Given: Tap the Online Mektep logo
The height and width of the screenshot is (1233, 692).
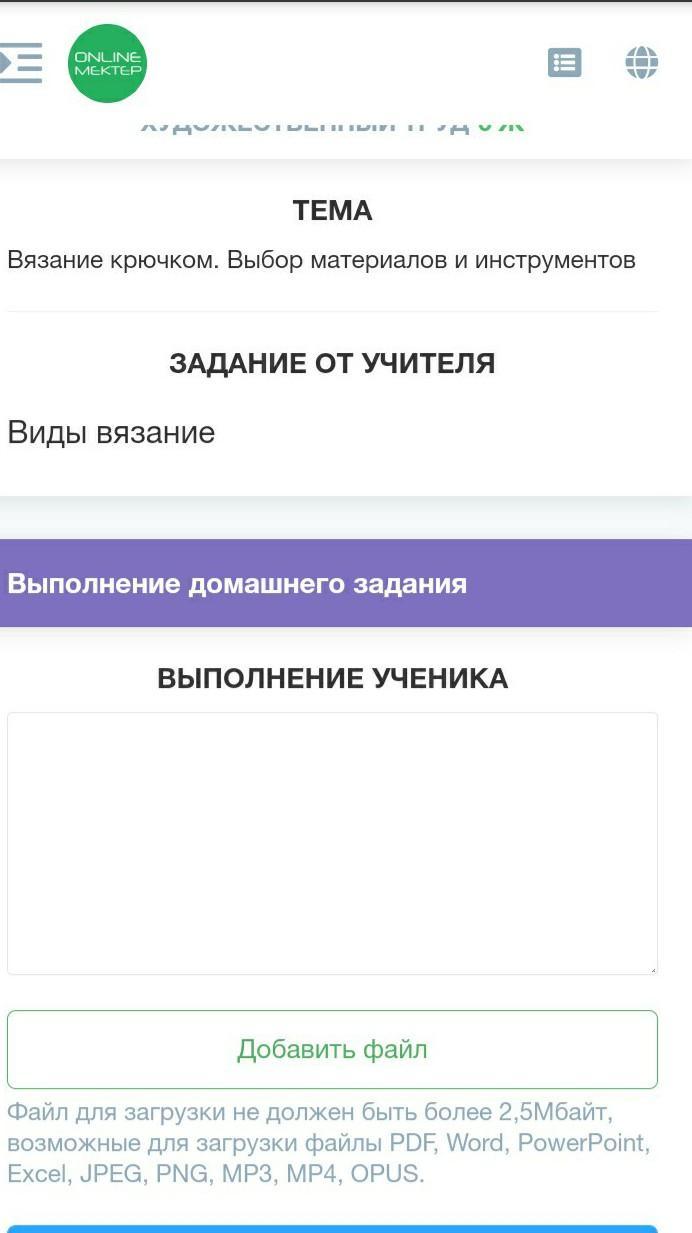Looking at the screenshot, I should [108, 63].
